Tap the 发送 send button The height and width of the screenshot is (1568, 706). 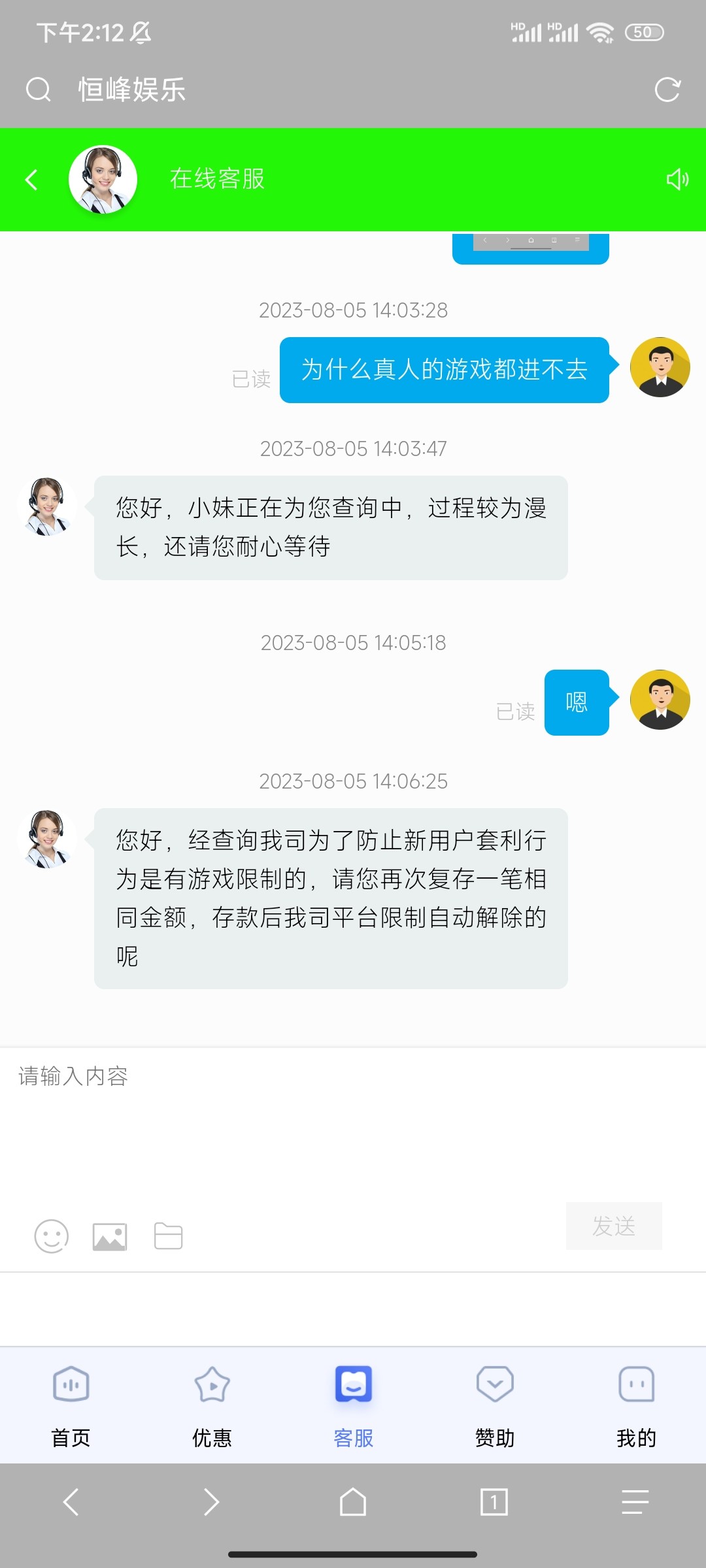tap(613, 1226)
